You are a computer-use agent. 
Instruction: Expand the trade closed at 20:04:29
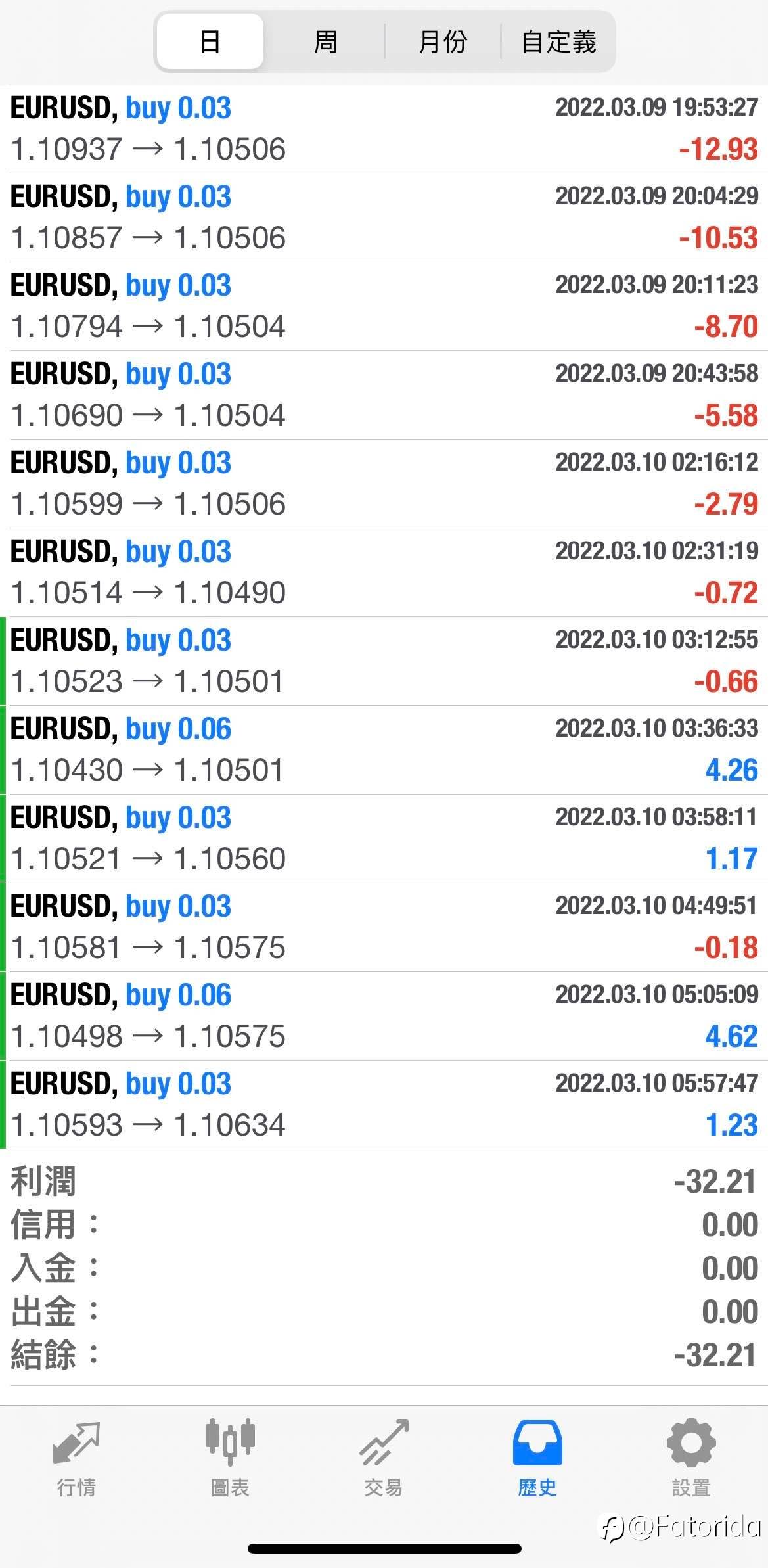384,218
